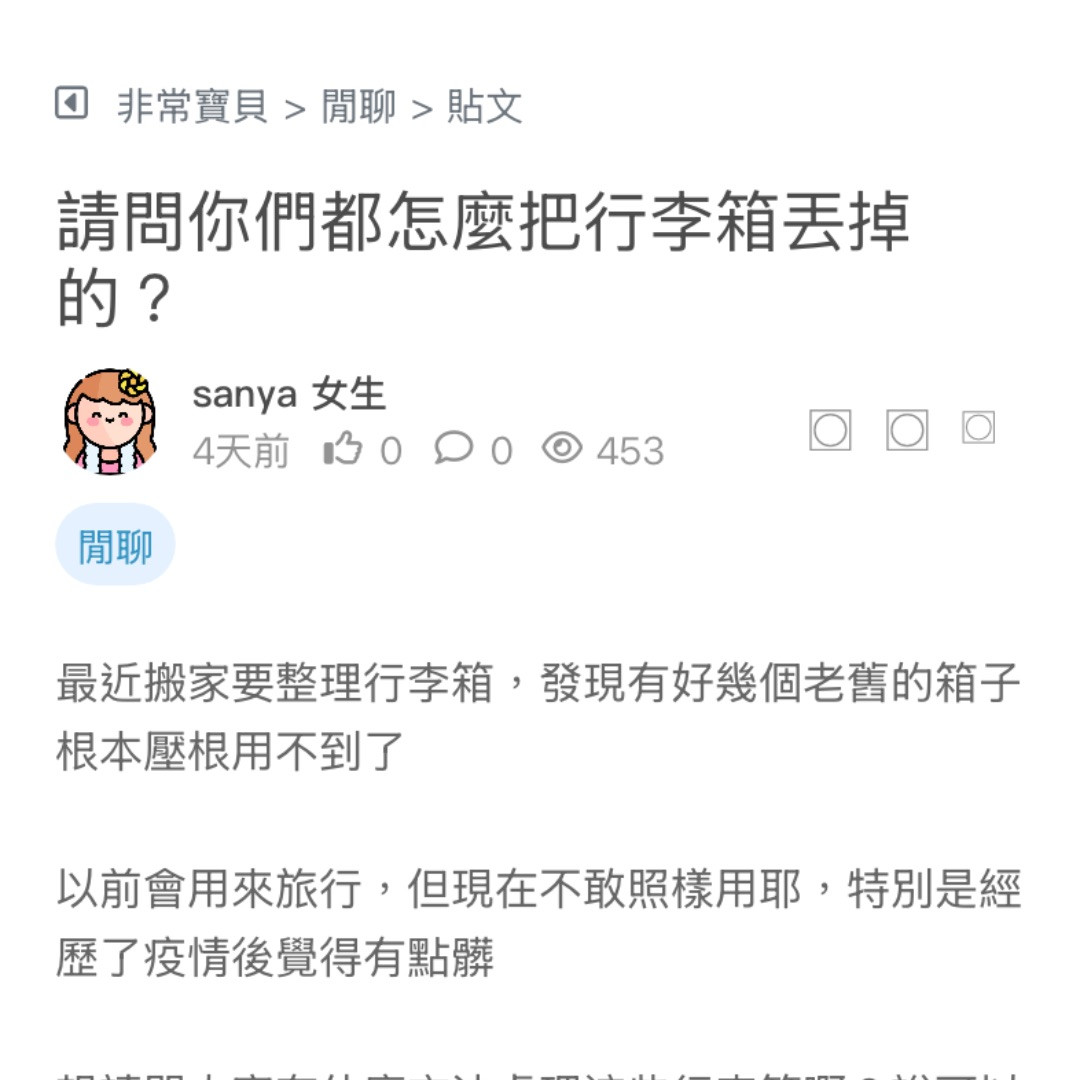The height and width of the screenshot is (1080, 1080).
Task: View sanya's profile avatar
Action: [x=110, y=421]
